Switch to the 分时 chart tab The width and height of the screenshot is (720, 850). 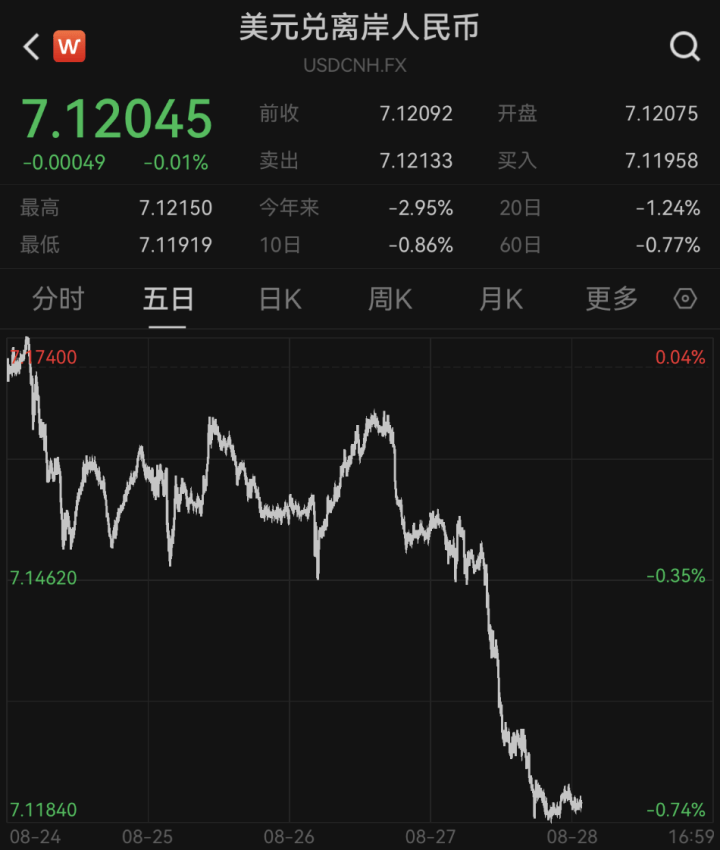(x=58, y=299)
